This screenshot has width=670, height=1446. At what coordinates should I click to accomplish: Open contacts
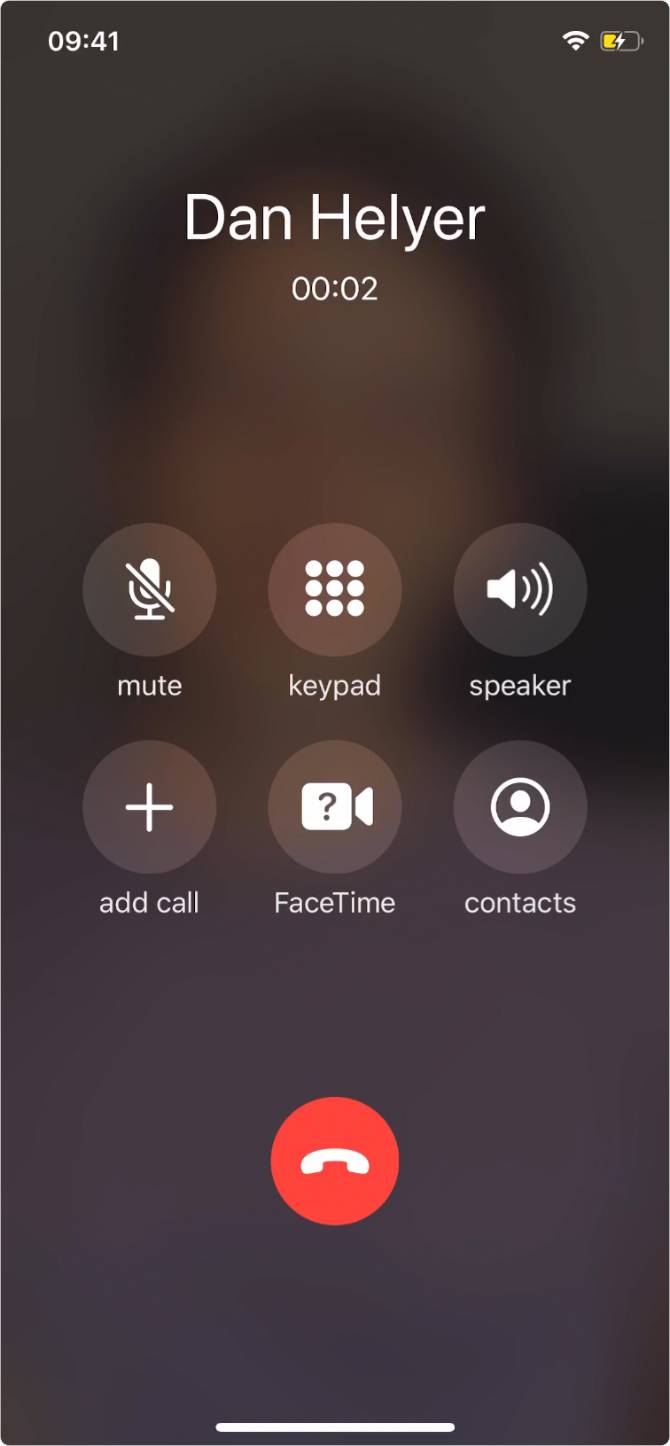point(520,806)
